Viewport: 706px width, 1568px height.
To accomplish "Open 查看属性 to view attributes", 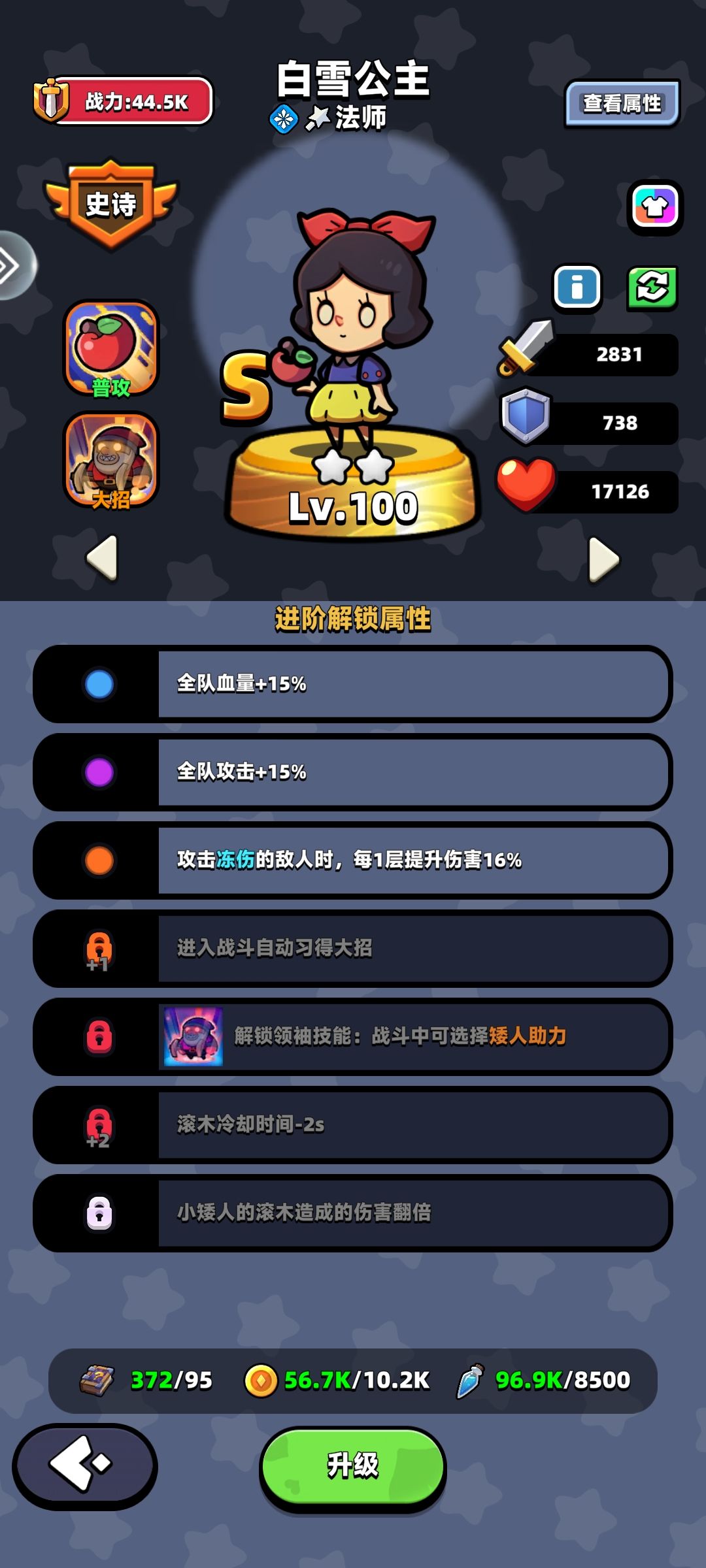I will tap(622, 103).
